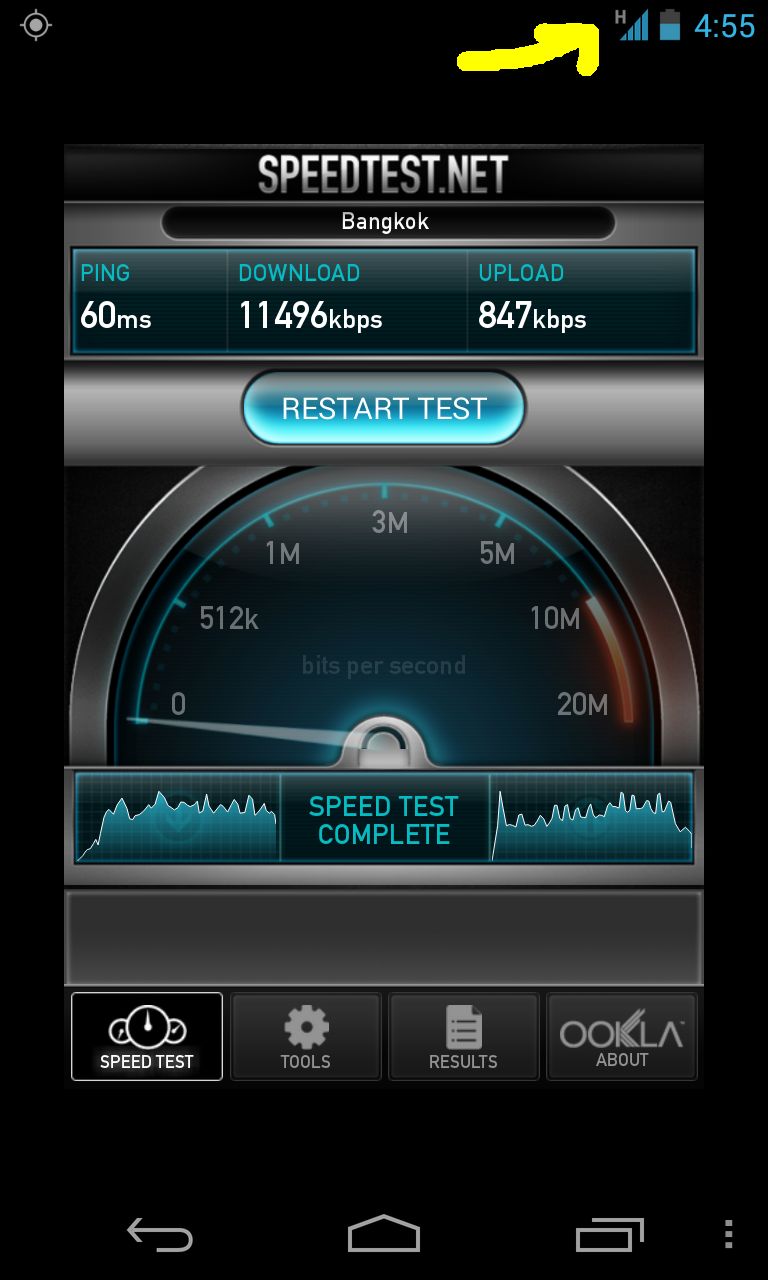
Task: Open the Results tab
Action: [x=463, y=1036]
